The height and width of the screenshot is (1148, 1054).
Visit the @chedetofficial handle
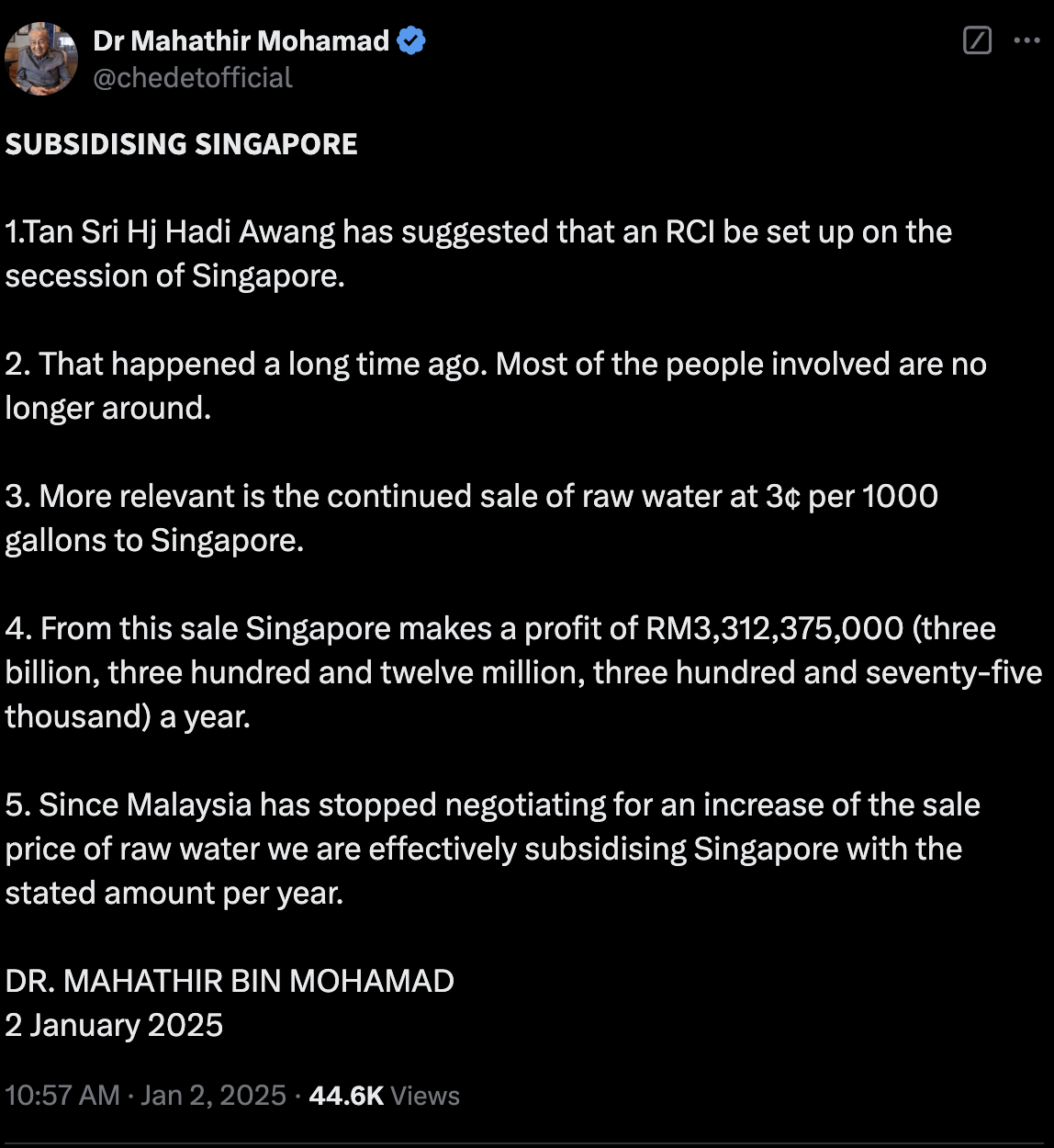(x=193, y=78)
